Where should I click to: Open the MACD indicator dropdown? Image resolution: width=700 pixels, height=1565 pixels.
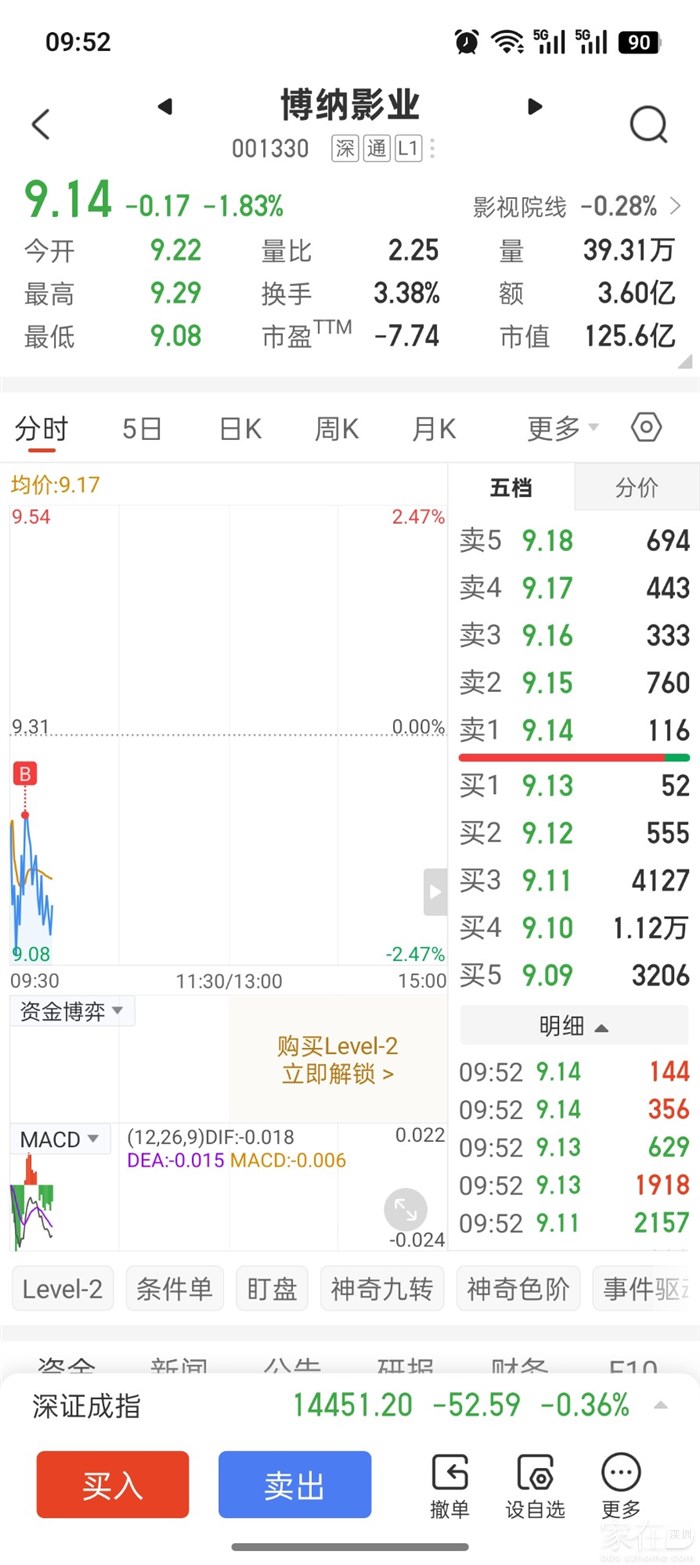point(60,1139)
